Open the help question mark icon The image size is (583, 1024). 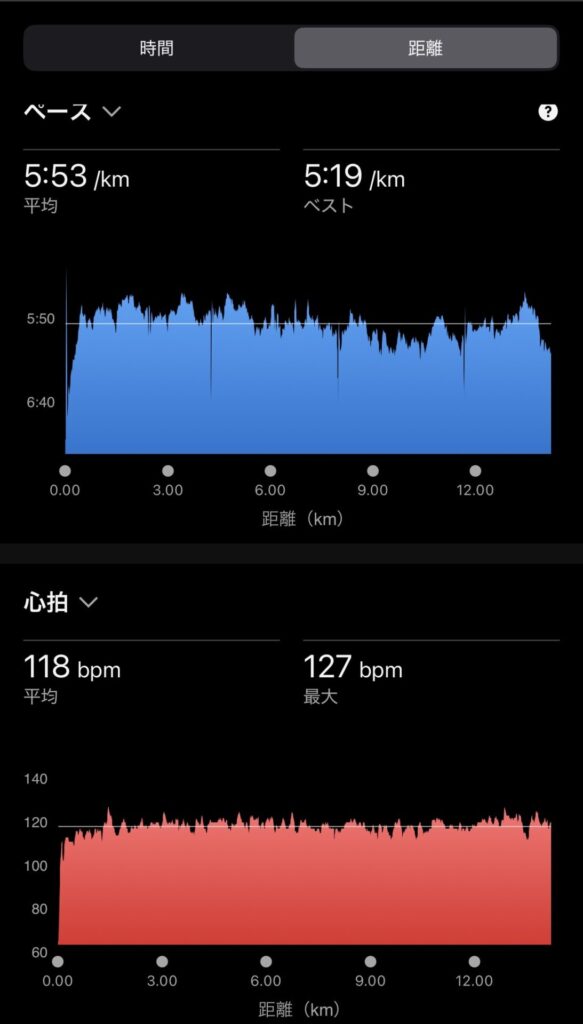(548, 112)
